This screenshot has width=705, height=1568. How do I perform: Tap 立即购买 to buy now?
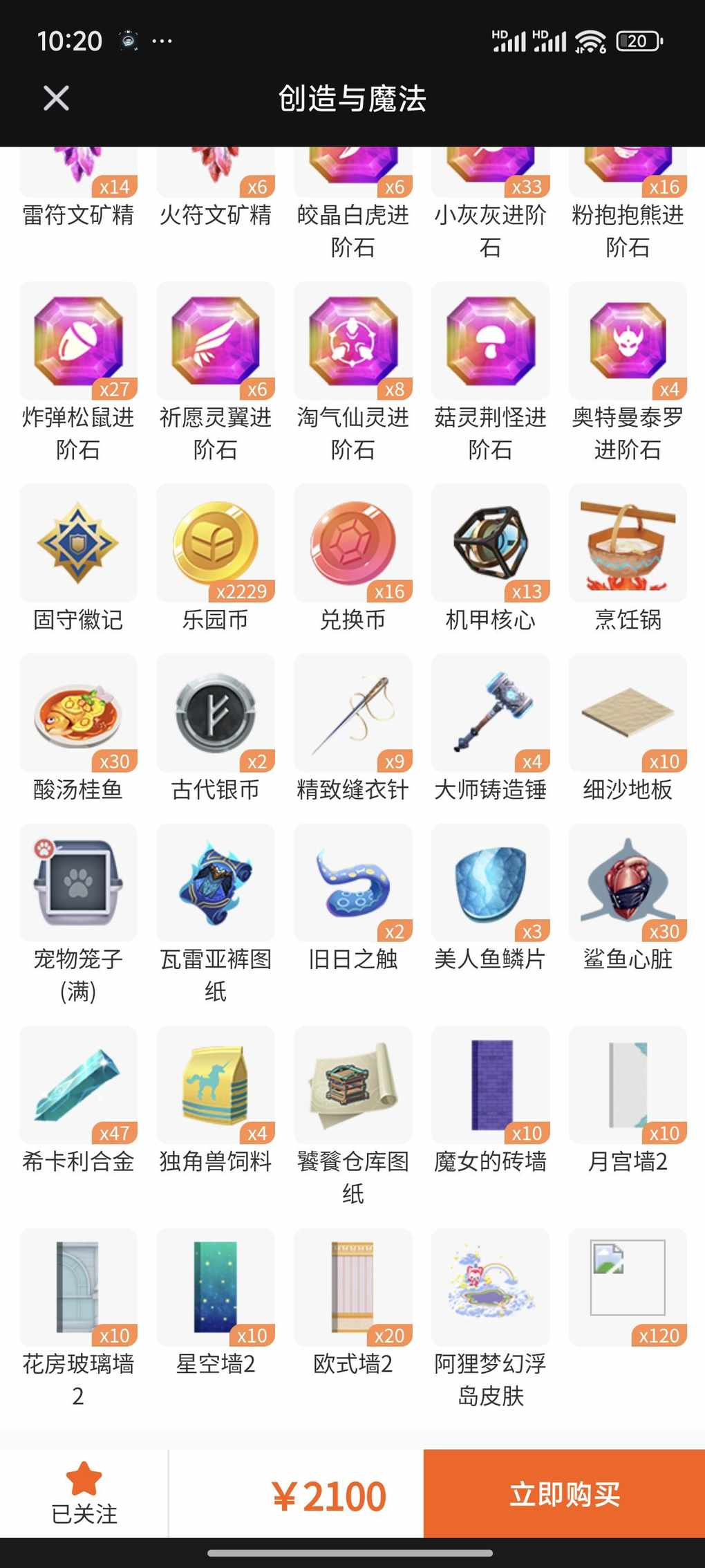point(564,1493)
